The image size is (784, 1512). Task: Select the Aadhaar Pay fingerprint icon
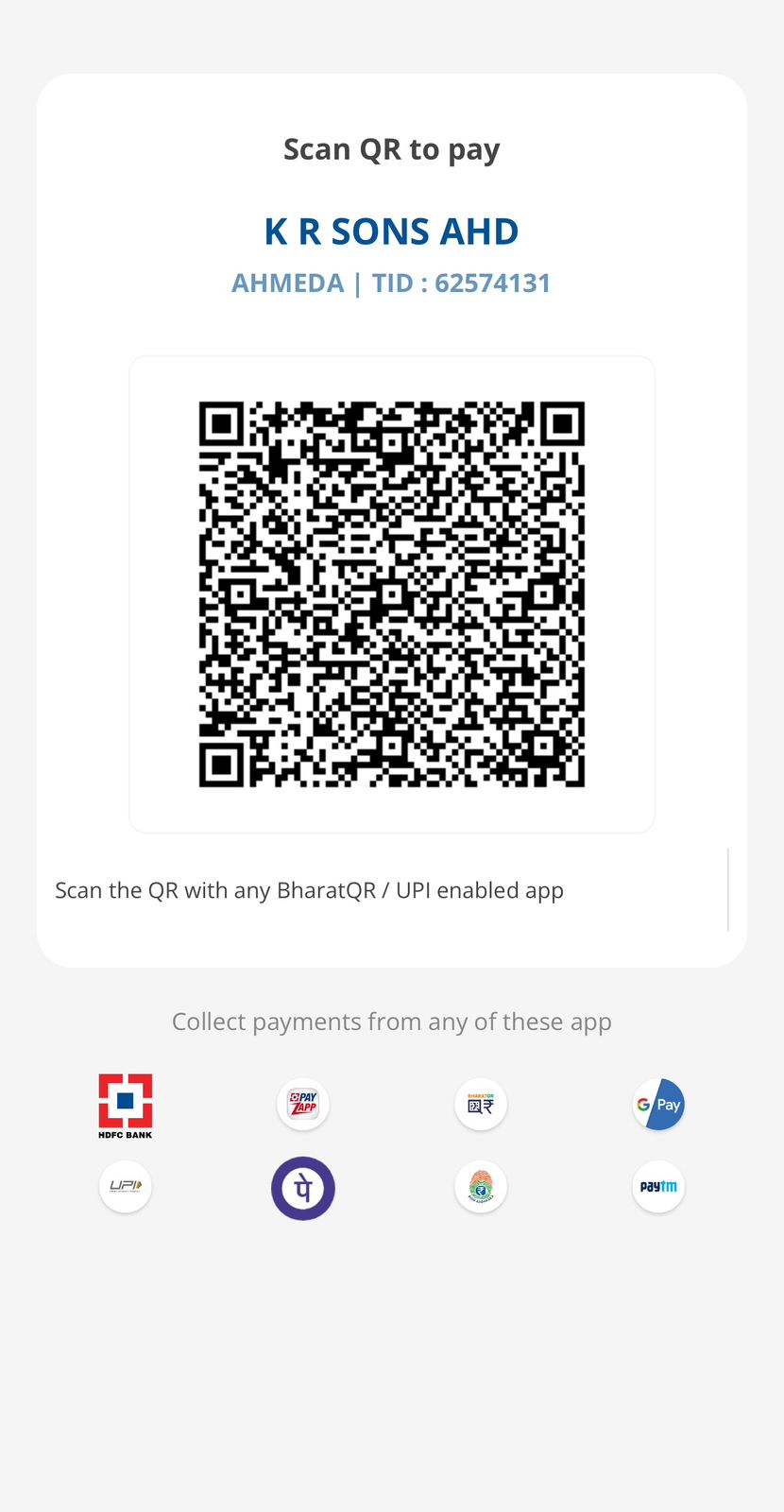(x=480, y=1186)
